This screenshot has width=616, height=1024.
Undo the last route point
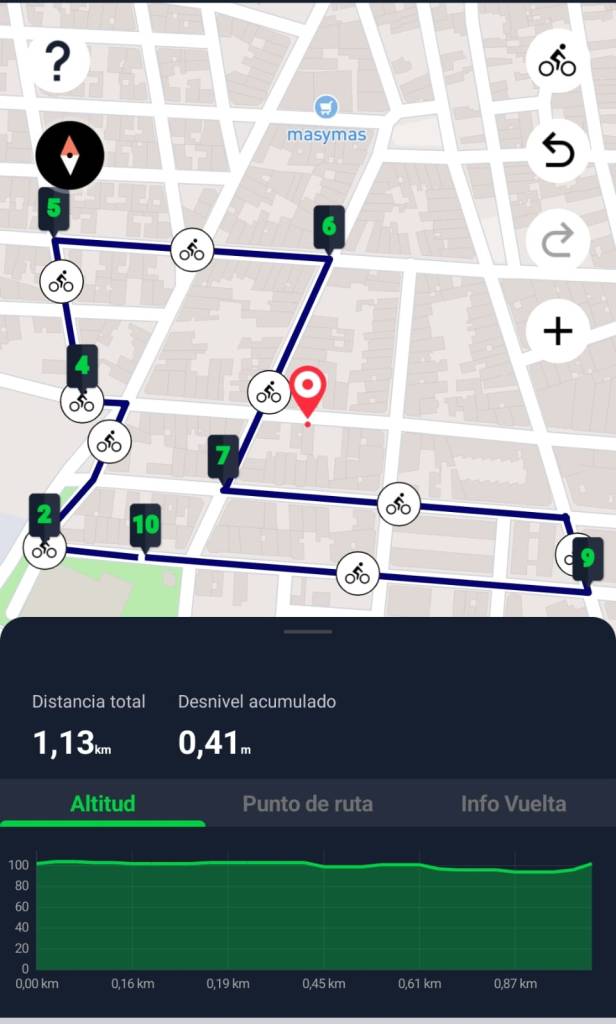pyautogui.click(x=557, y=152)
